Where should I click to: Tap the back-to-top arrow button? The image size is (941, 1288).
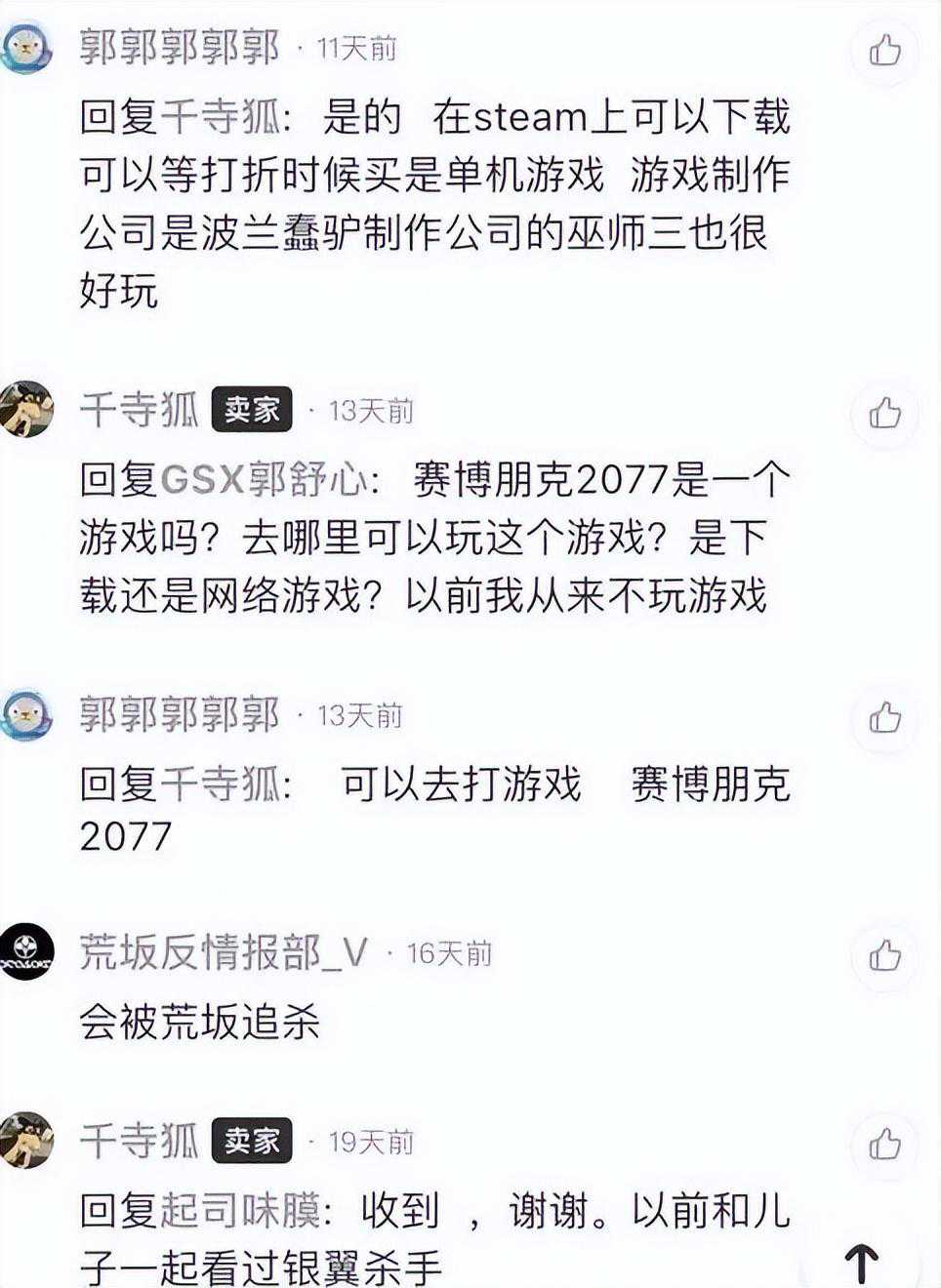(x=861, y=1262)
